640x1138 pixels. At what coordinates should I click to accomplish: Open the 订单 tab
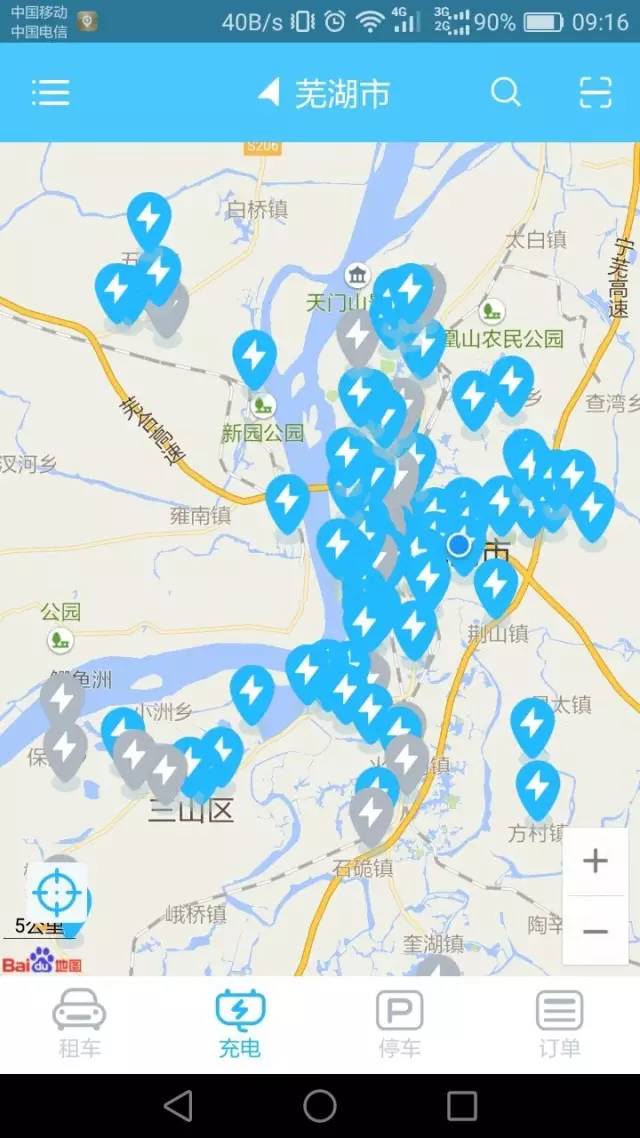click(x=559, y=1023)
